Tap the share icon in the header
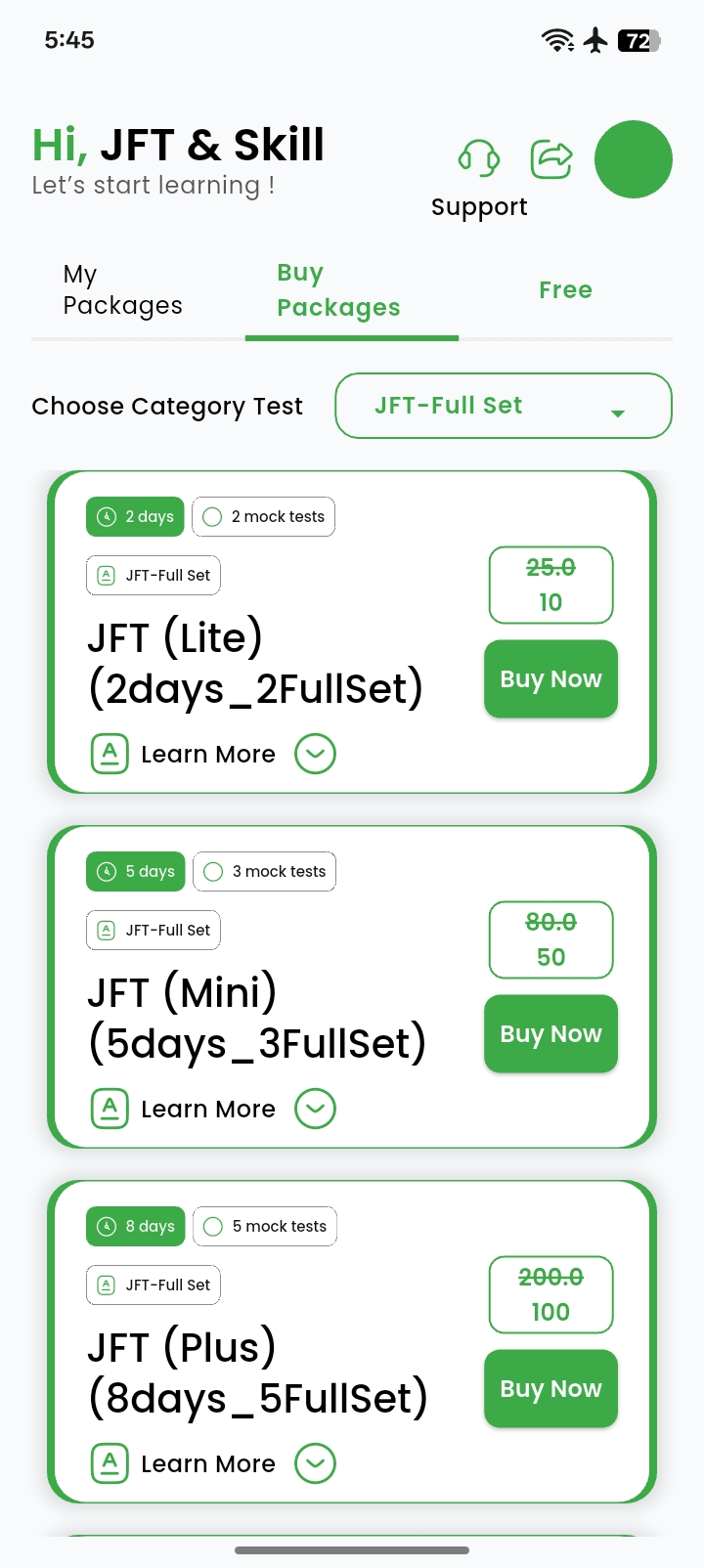704x1568 pixels. pyautogui.click(x=551, y=158)
